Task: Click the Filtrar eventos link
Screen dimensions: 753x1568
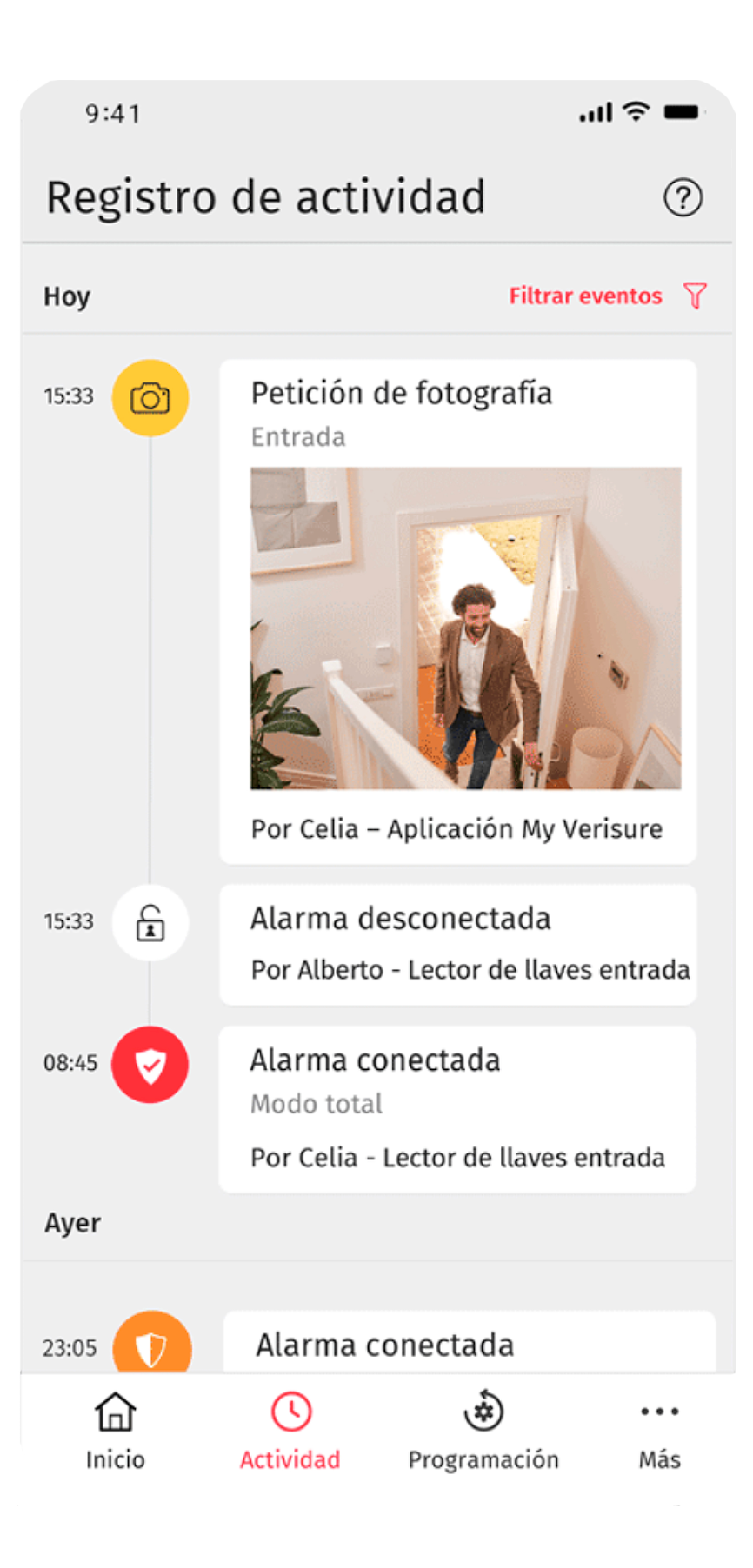Action: pos(584,296)
